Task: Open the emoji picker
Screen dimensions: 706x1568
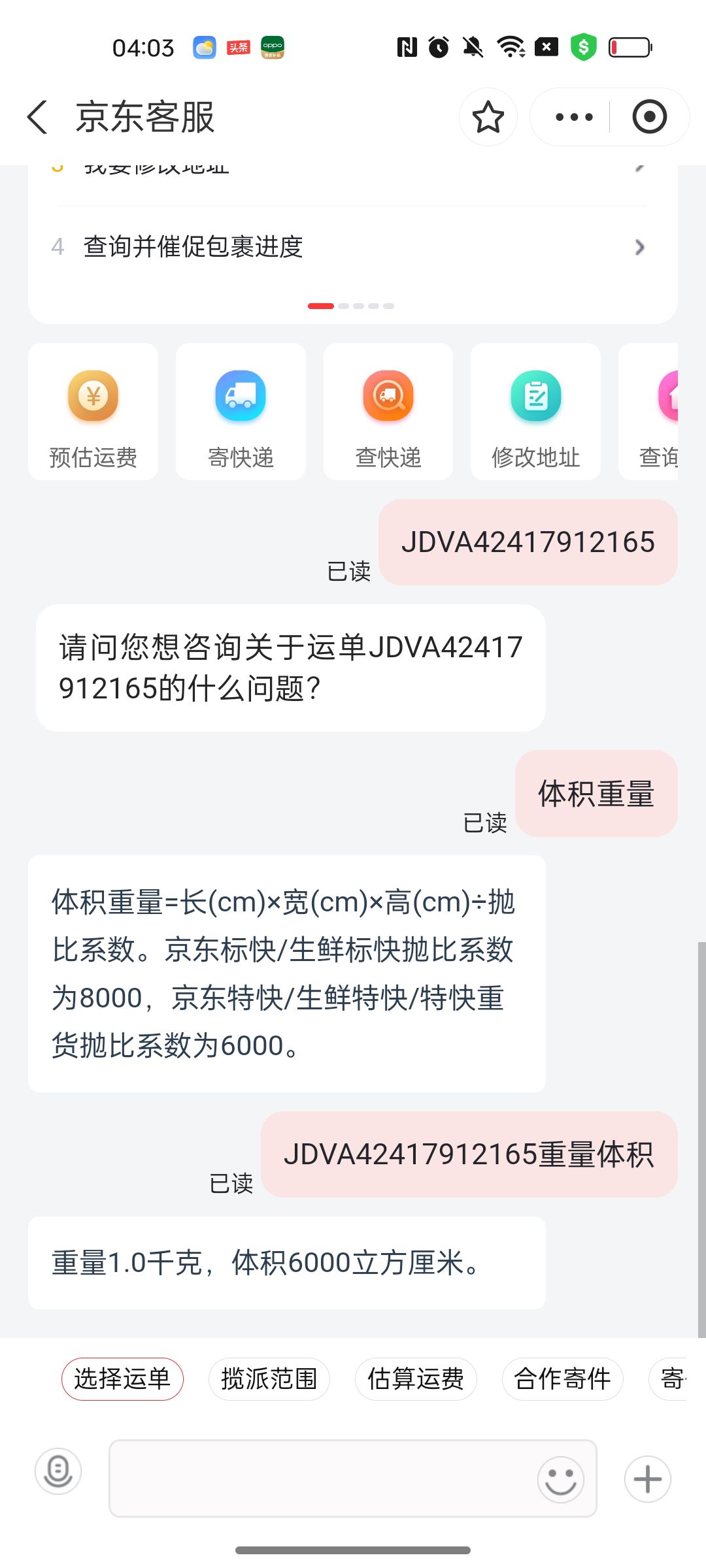Action: click(561, 1479)
